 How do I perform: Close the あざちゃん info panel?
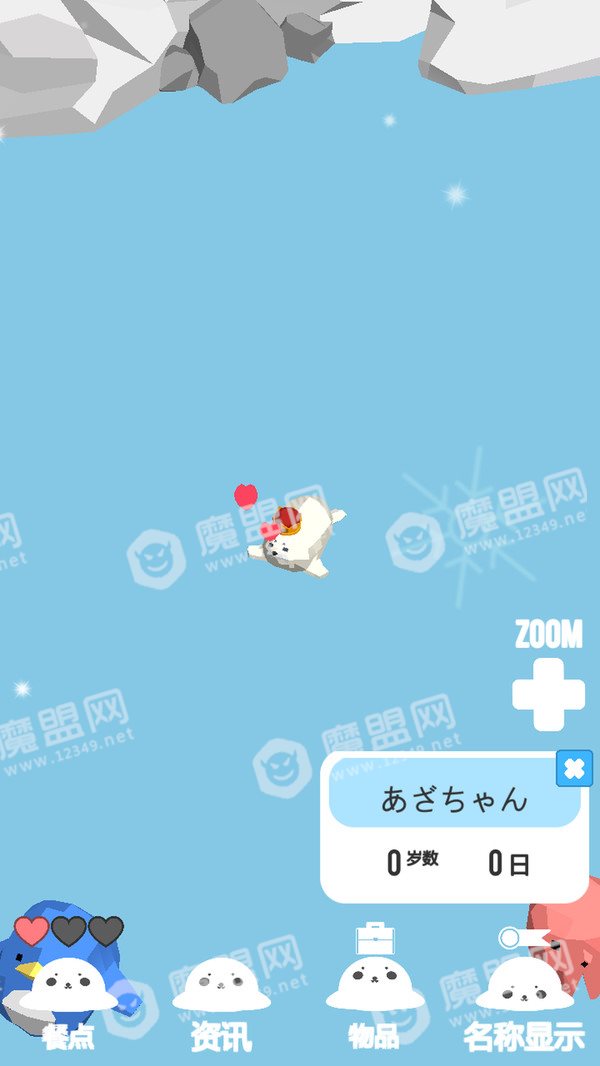pyautogui.click(x=574, y=768)
